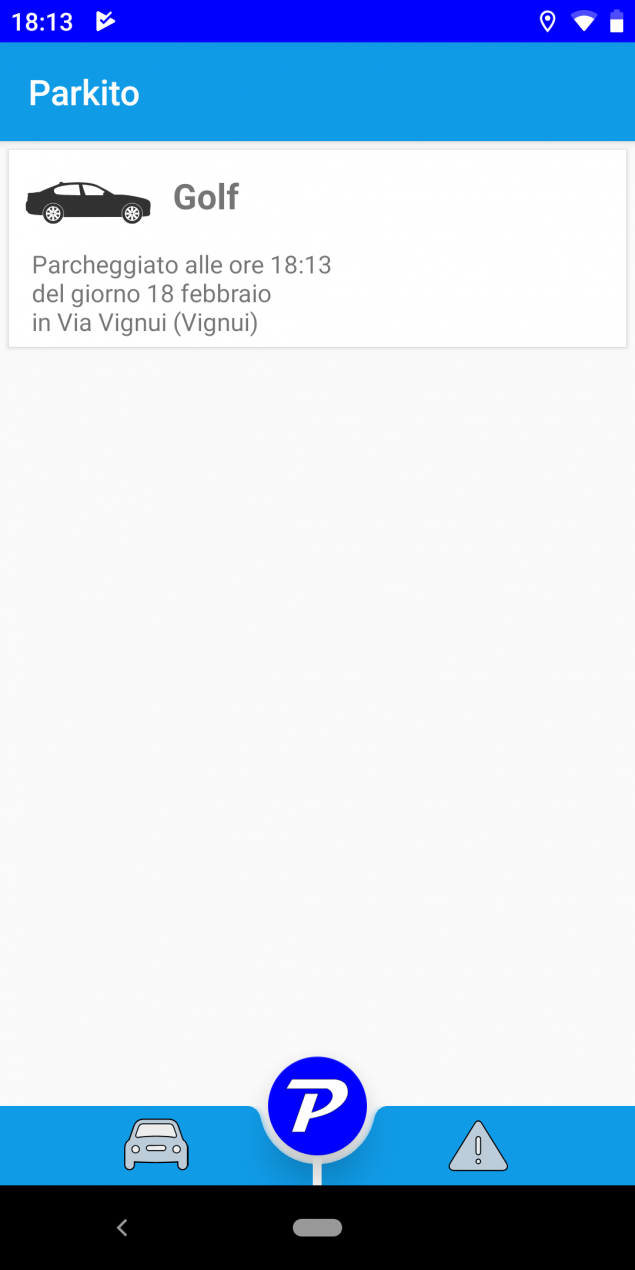Tap the blue P parking button
Image resolution: width=635 pixels, height=1270 pixels.
coord(317,1106)
